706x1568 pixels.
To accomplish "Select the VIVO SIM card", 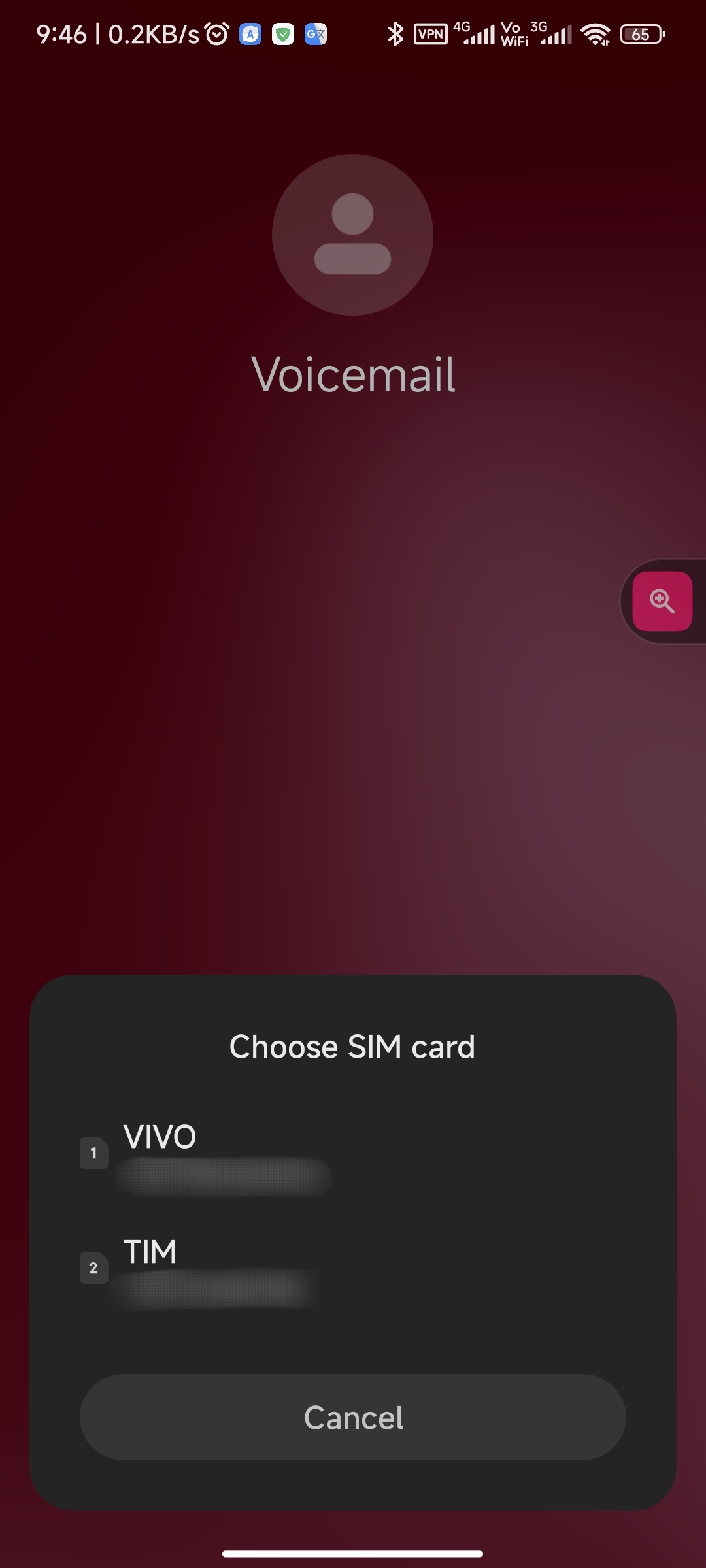I will (x=353, y=1155).
